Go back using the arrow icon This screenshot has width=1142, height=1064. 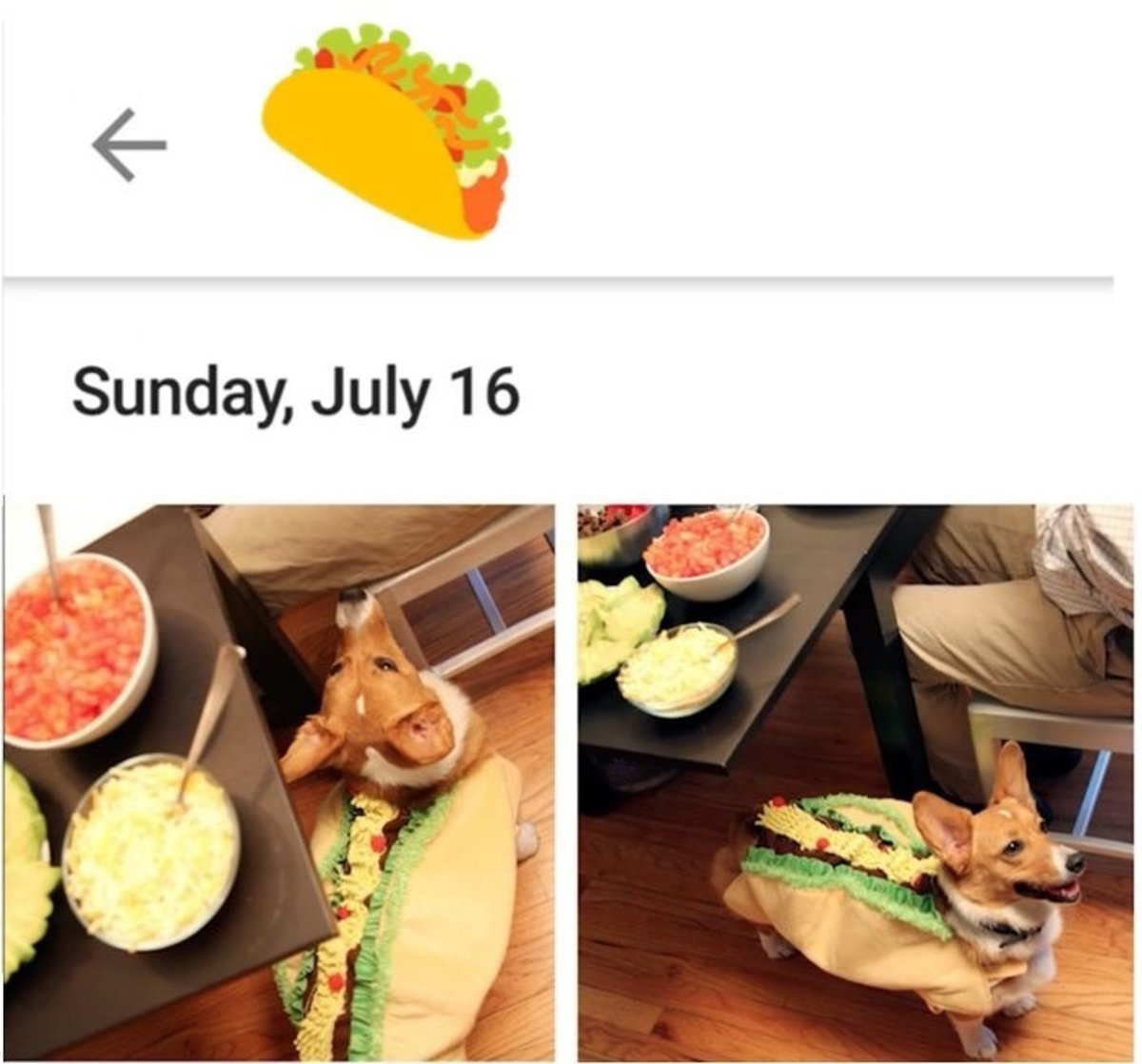(129, 145)
